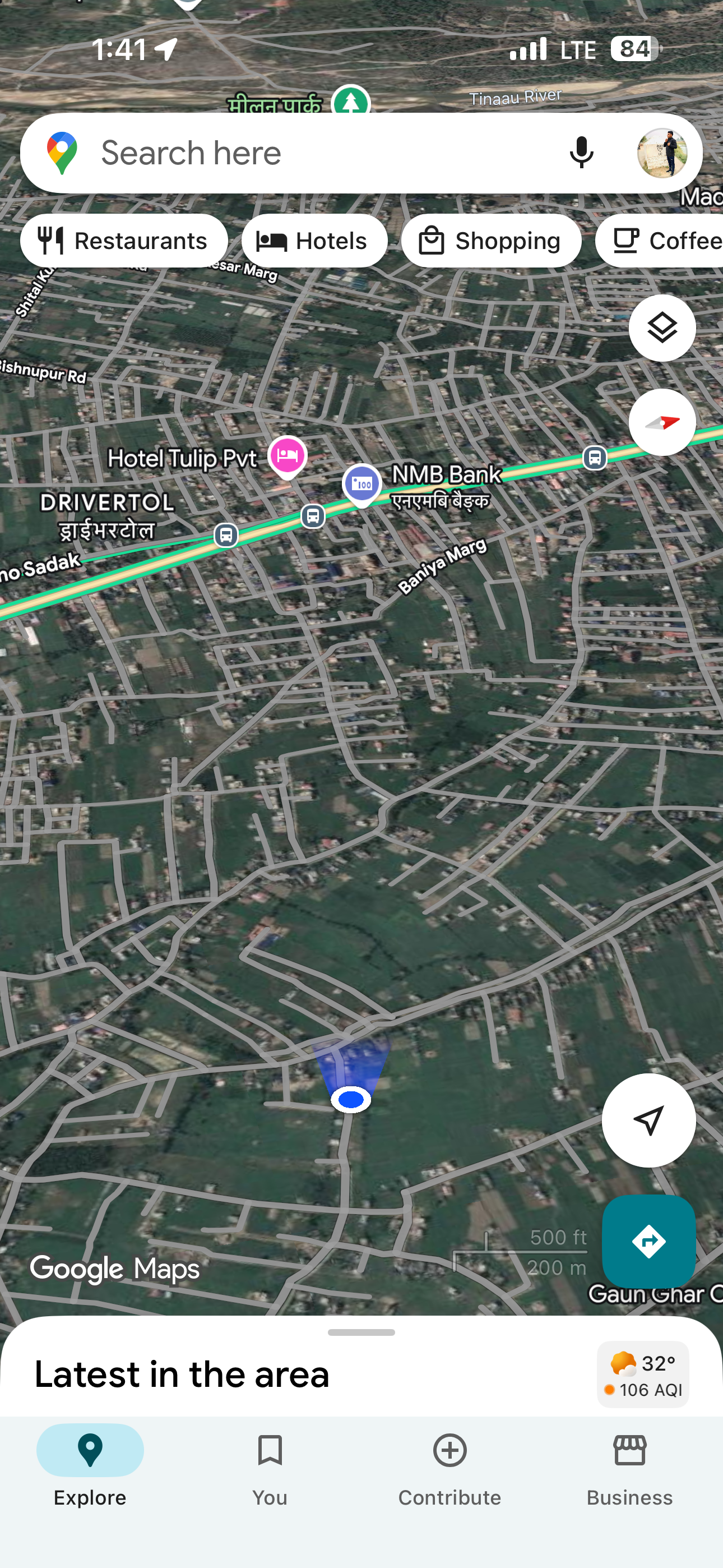This screenshot has width=723, height=1568.
Task: Open the Hotel Tulip Pvt map pin
Action: [x=288, y=456]
